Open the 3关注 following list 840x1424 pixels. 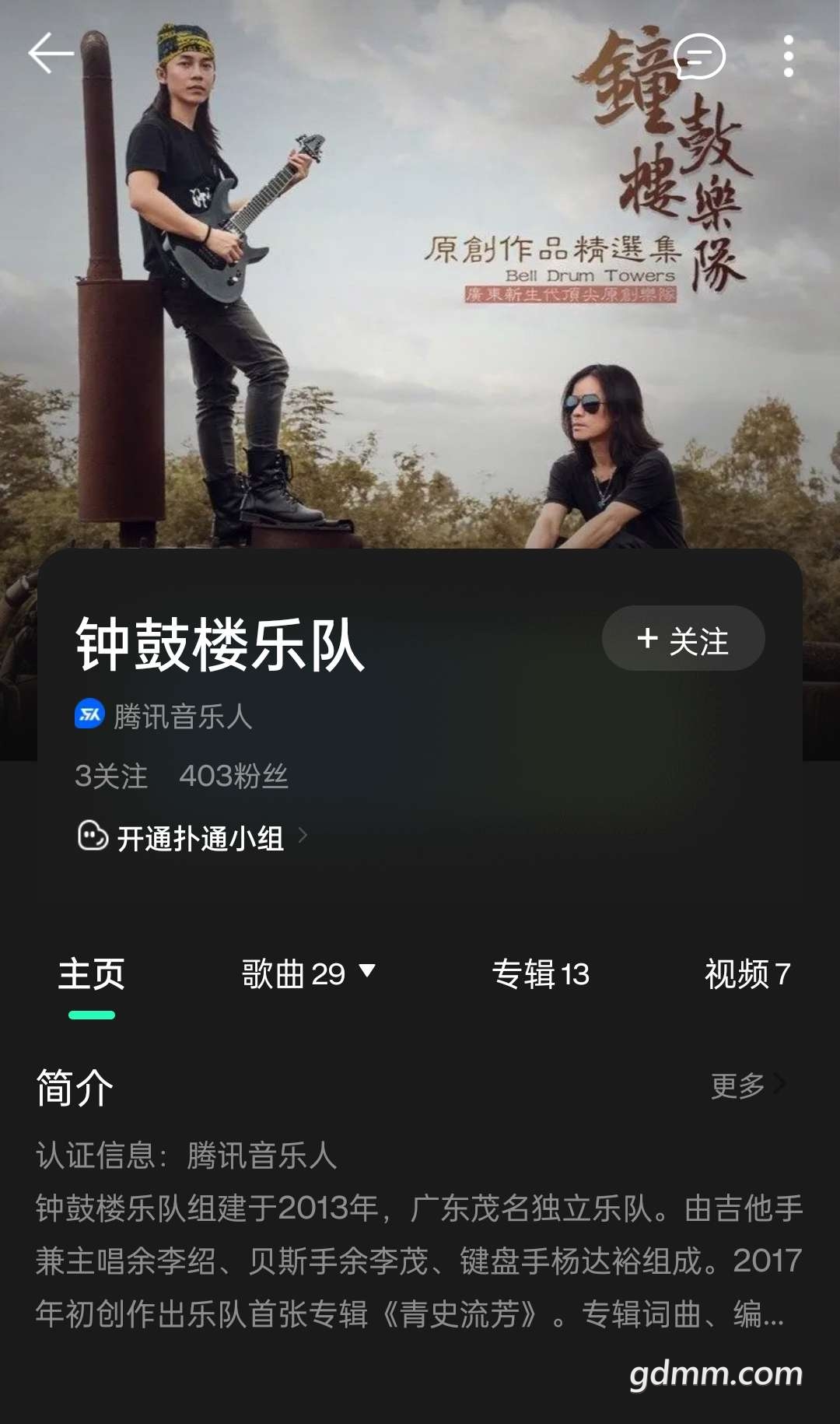[x=111, y=777]
